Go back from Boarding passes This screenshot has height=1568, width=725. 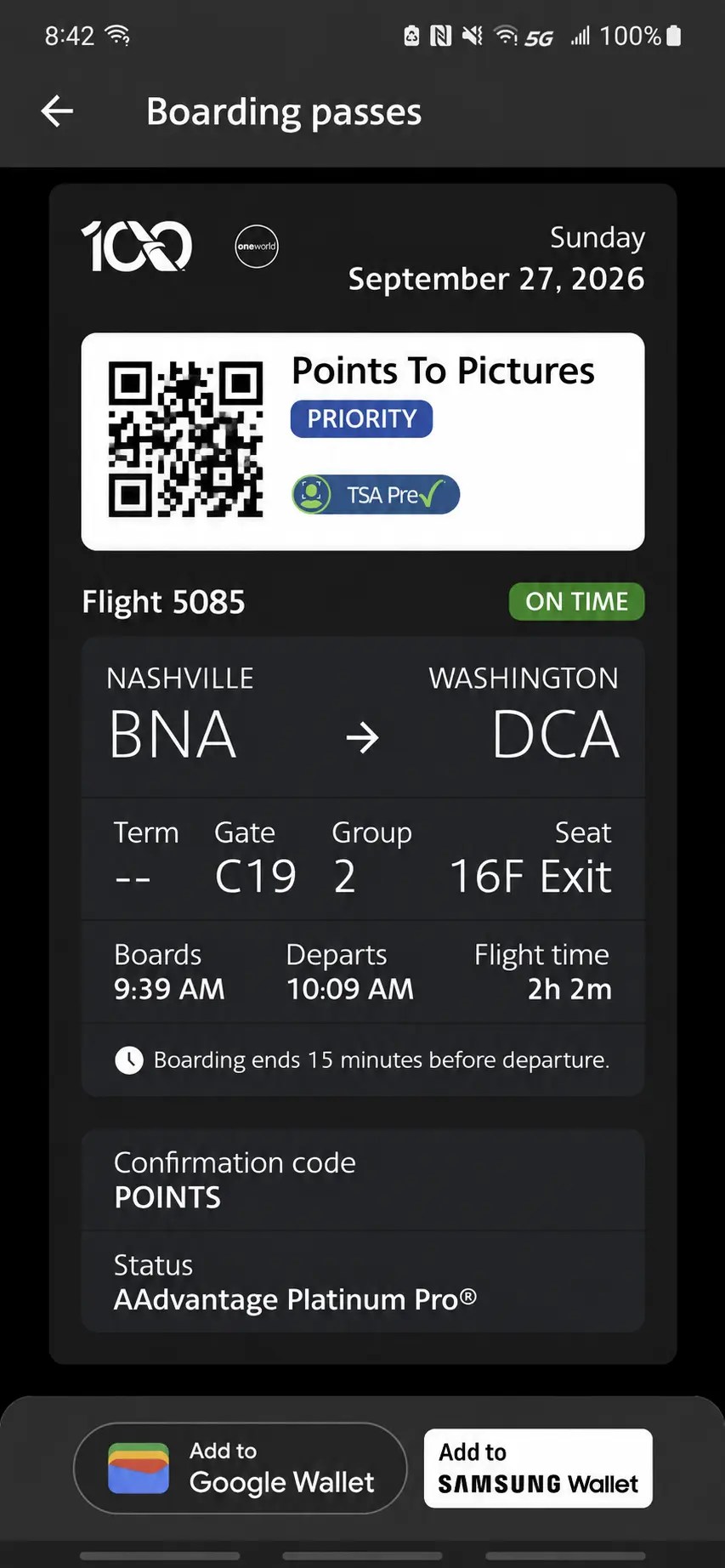pos(57,111)
